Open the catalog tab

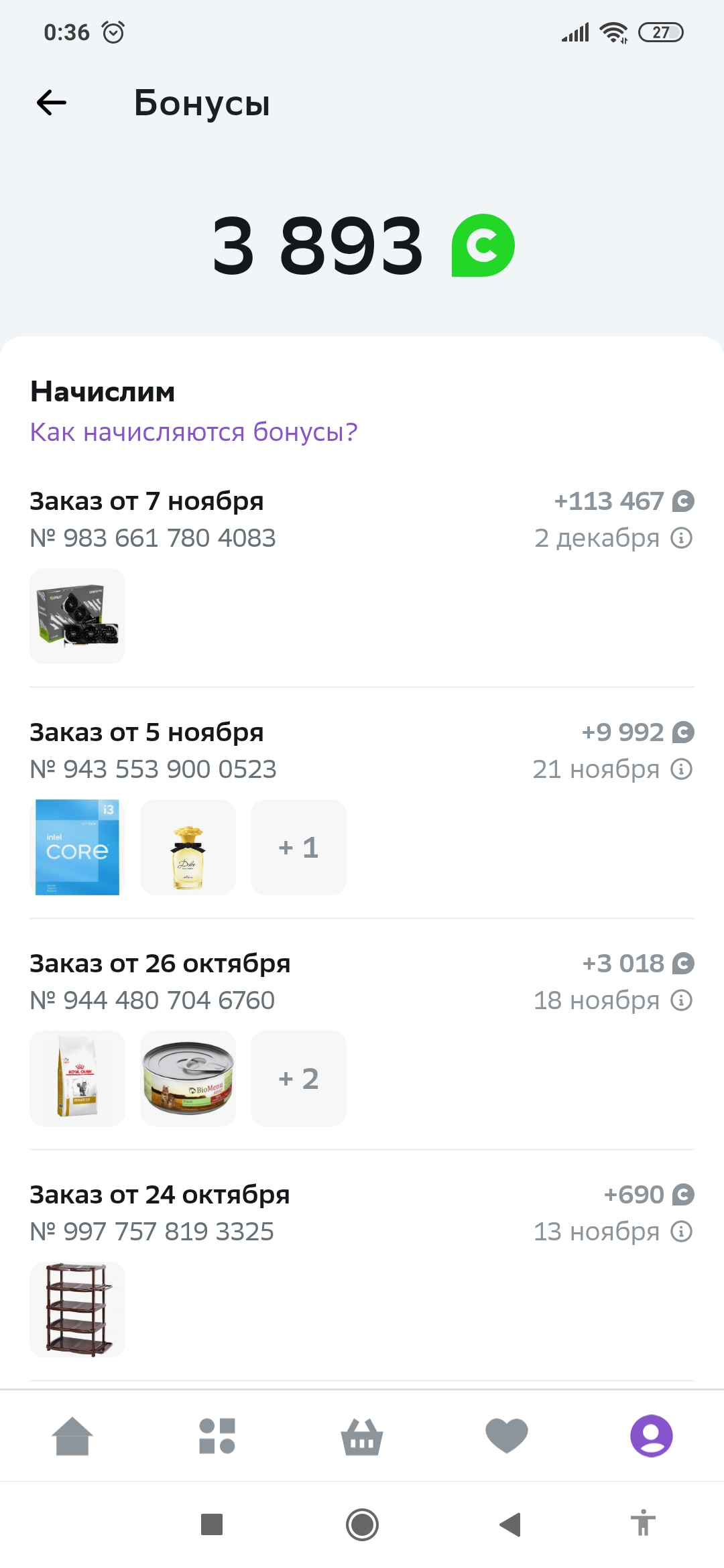(x=217, y=1436)
